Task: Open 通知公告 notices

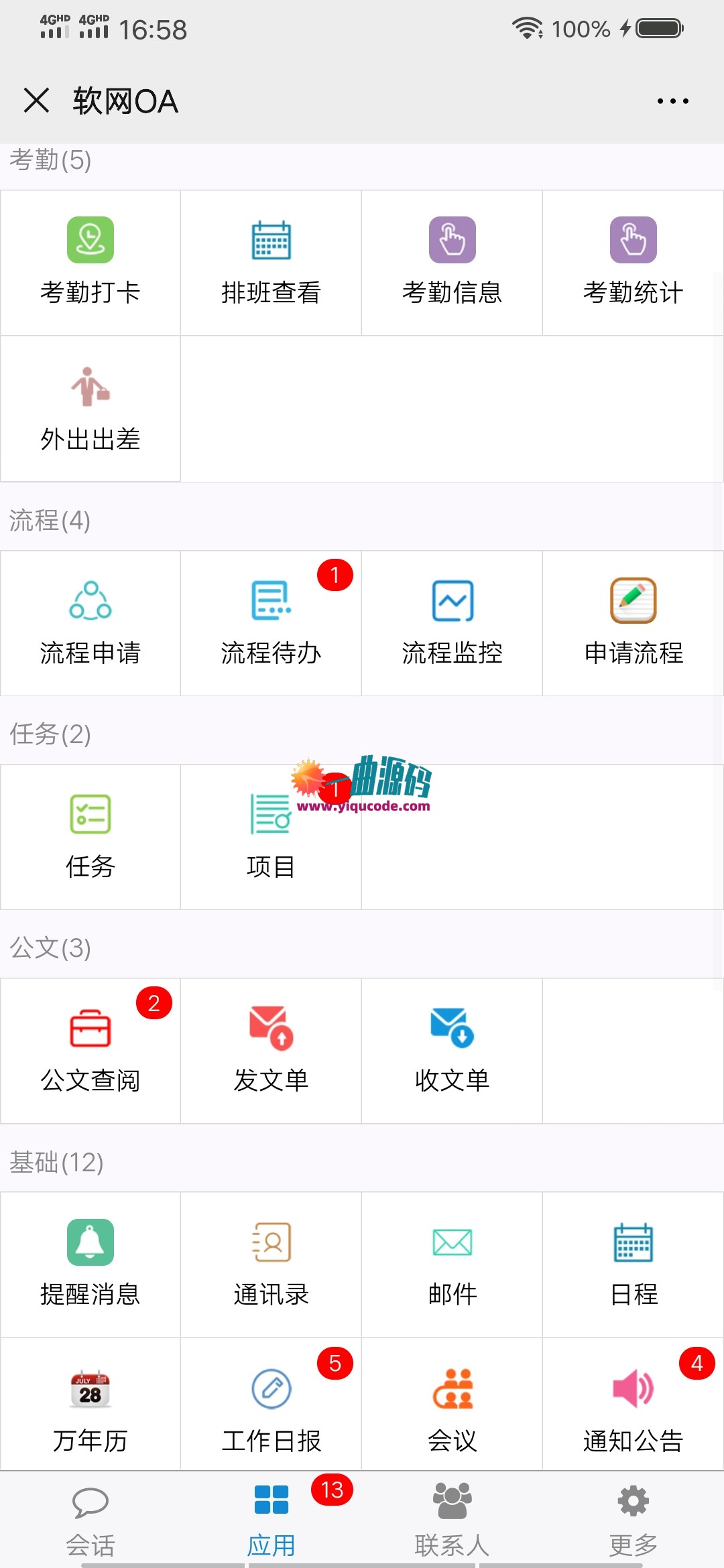Action: click(x=633, y=1404)
